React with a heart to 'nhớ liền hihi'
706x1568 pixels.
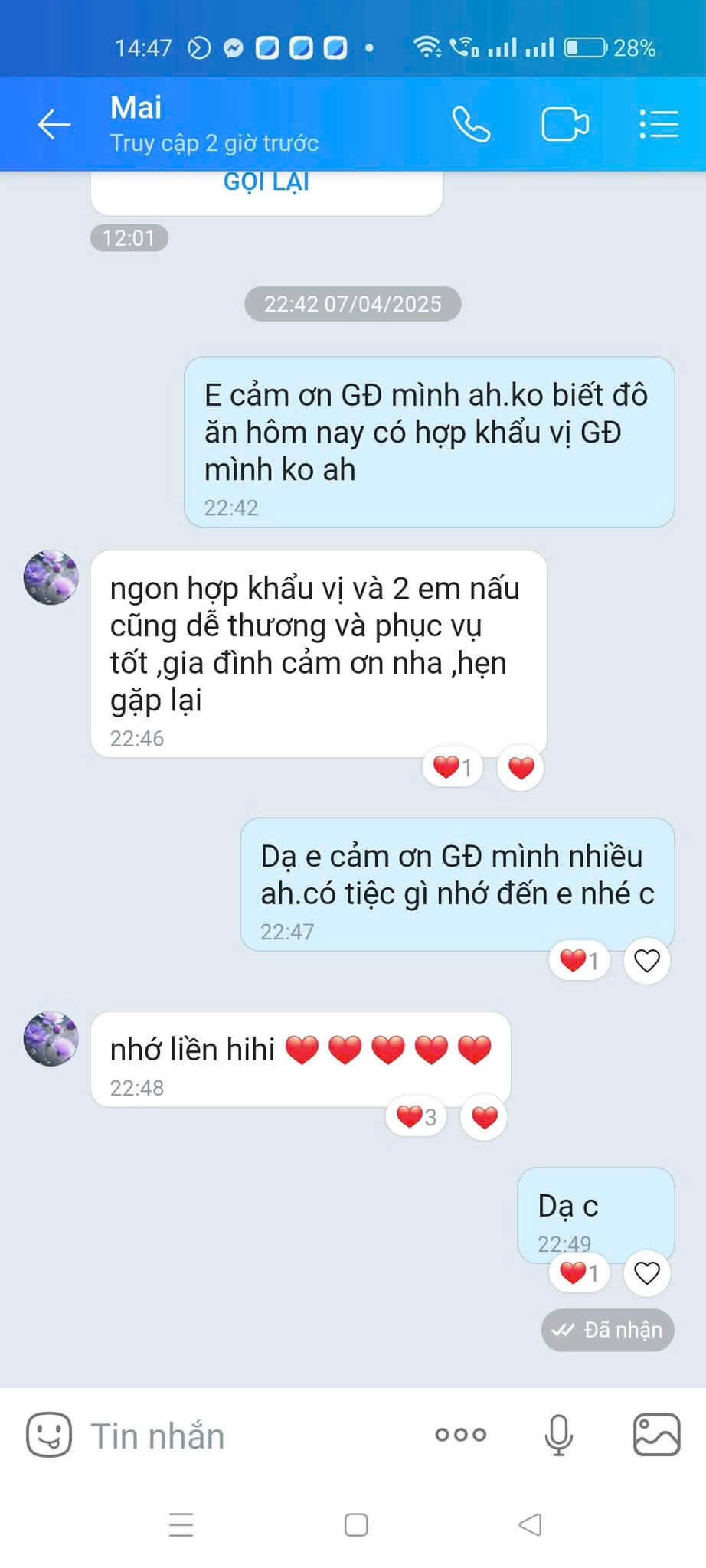click(x=484, y=1118)
